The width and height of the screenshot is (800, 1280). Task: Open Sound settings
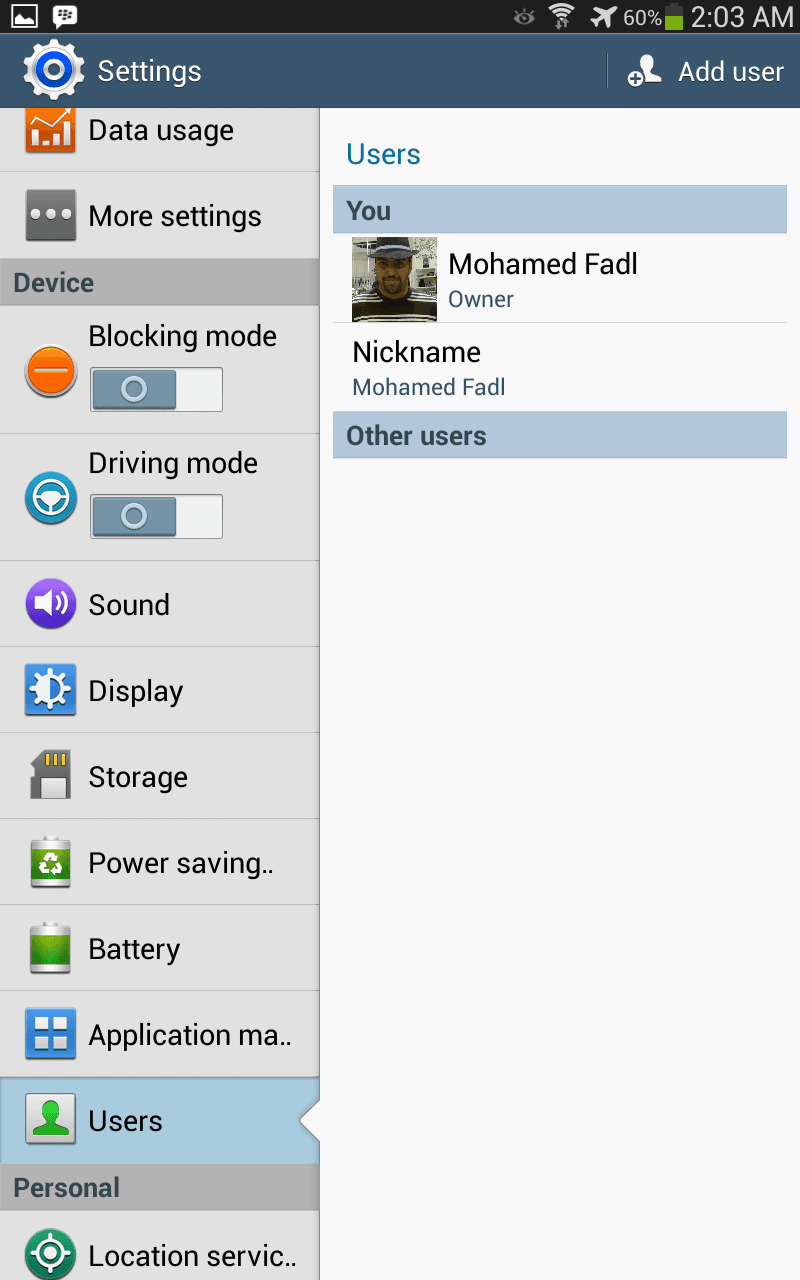(x=160, y=604)
